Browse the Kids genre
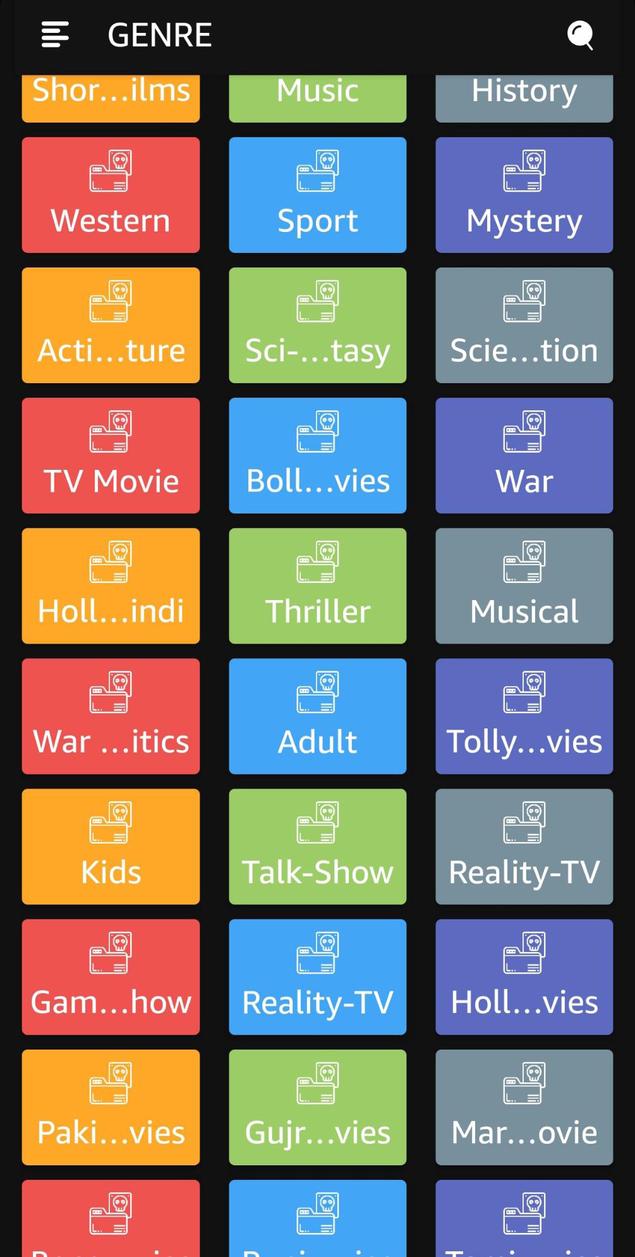The height and width of the screenshot is (1257, 635). point(111,846)
